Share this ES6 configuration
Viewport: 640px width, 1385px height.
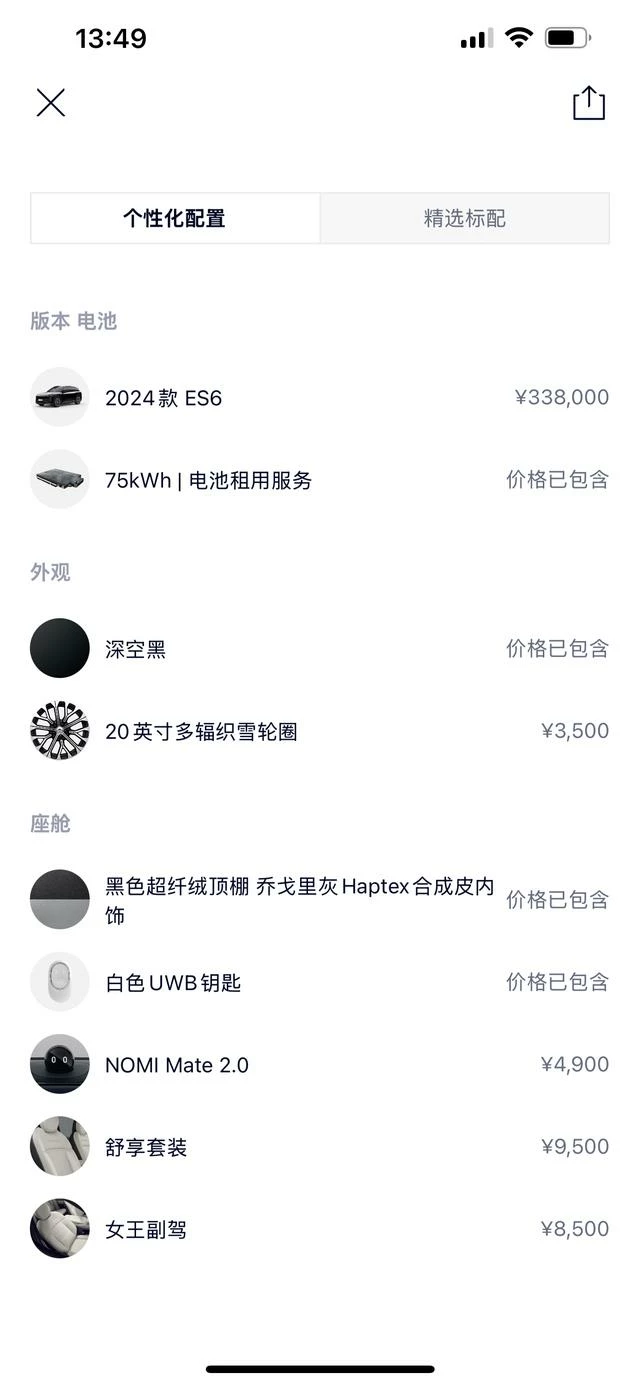click(588, 103)
